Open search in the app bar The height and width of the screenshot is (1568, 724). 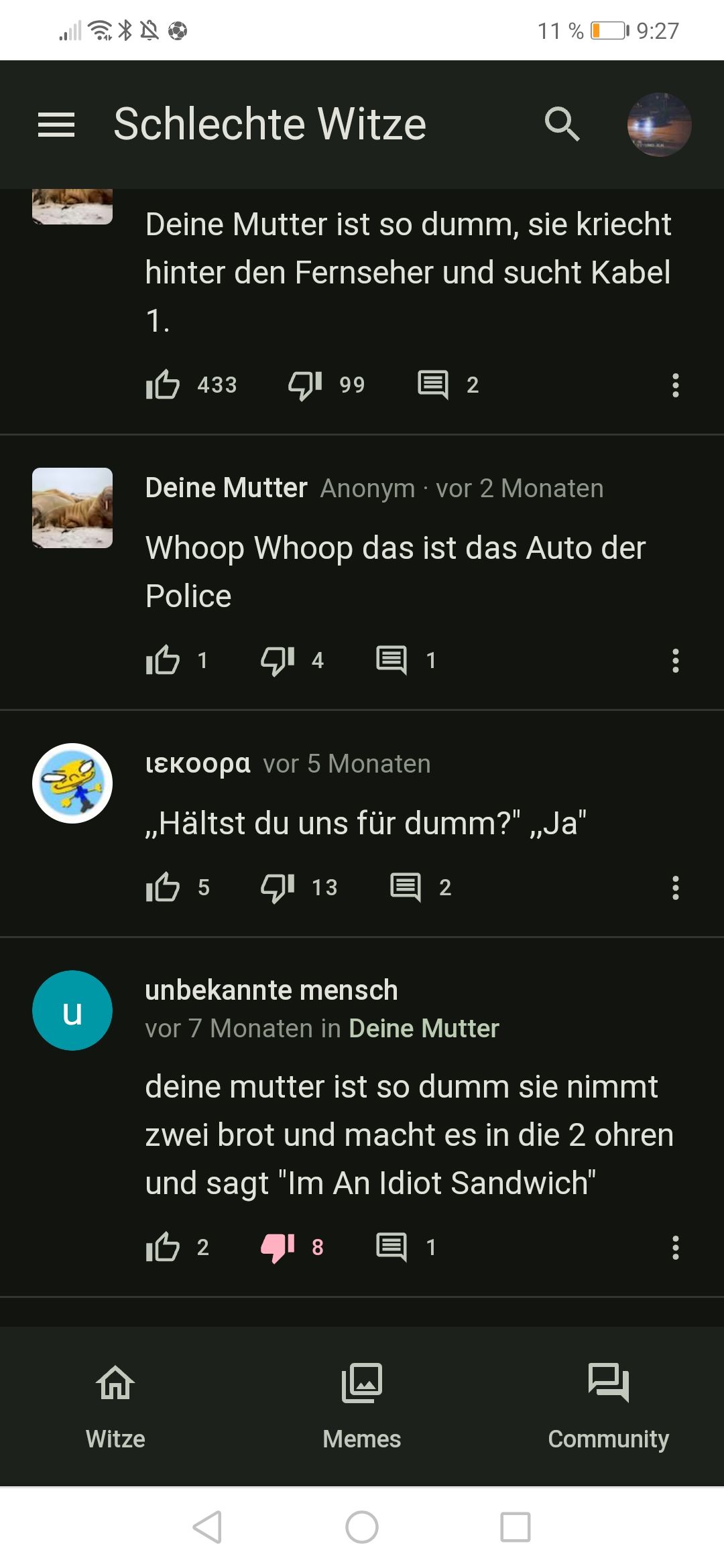562,125
